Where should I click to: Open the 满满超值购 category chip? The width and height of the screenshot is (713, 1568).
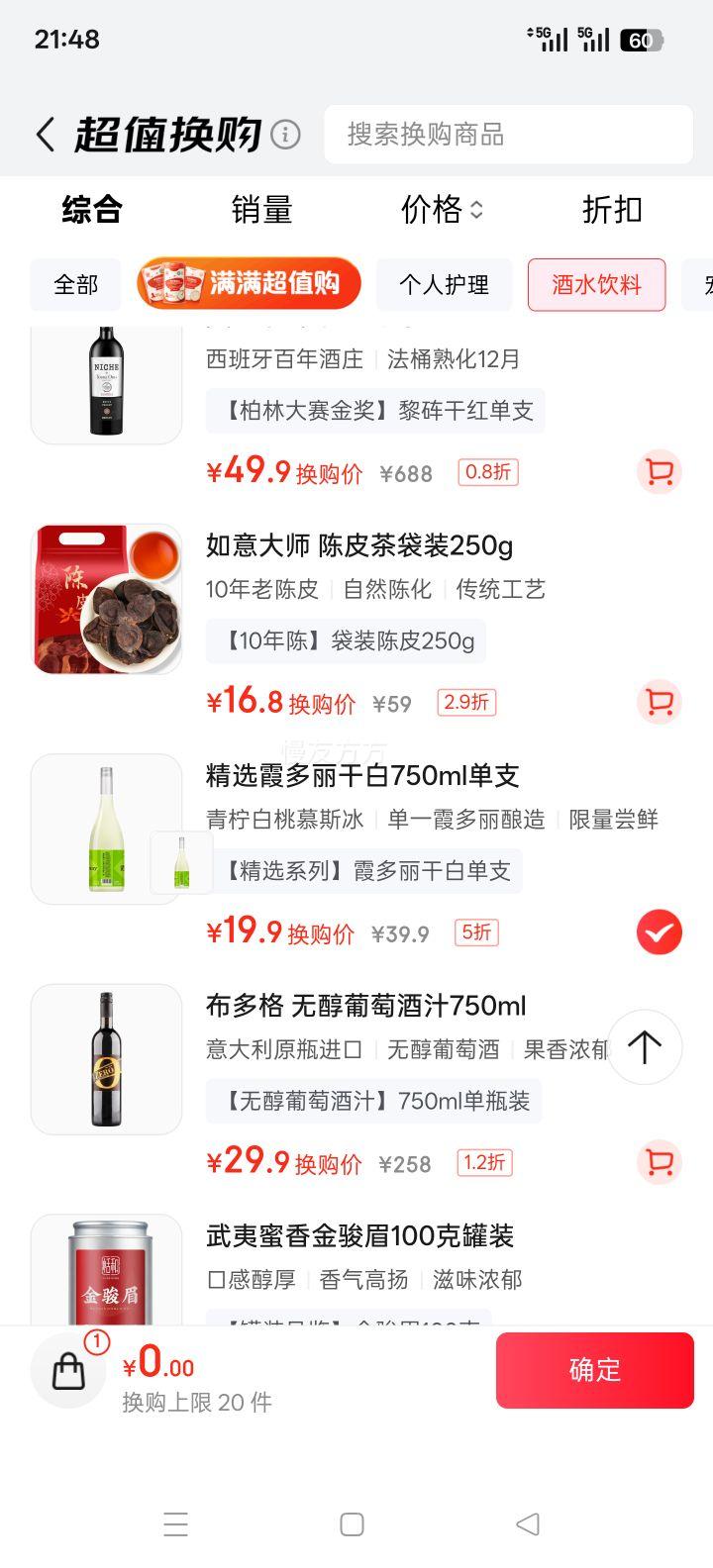pyautogui.click(x=250, y=284)
